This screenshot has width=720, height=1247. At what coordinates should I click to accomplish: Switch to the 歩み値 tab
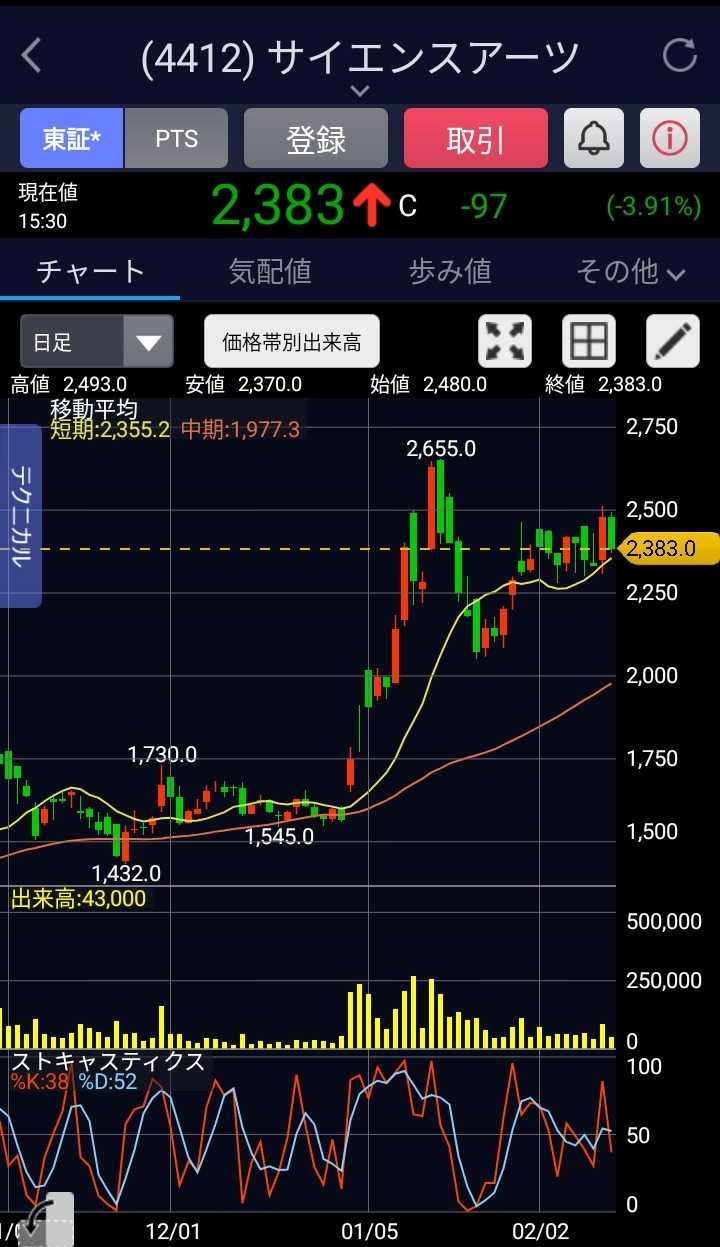[x=450, y=271]
